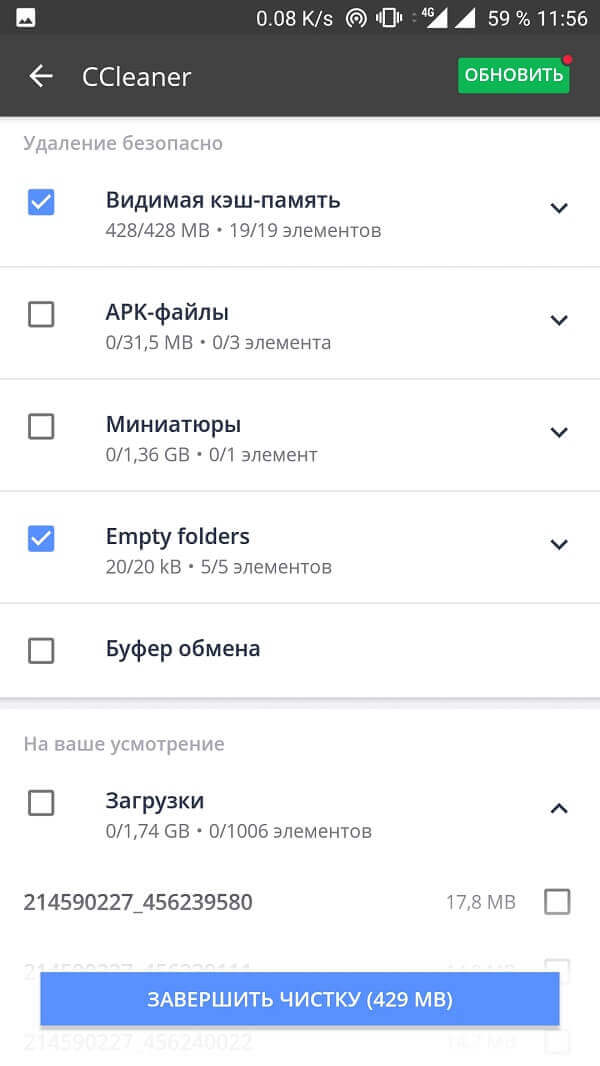Viewport: 600px width, 1066px height.
Task: Expand the Миниатюры section
Action: coord(559,432)
